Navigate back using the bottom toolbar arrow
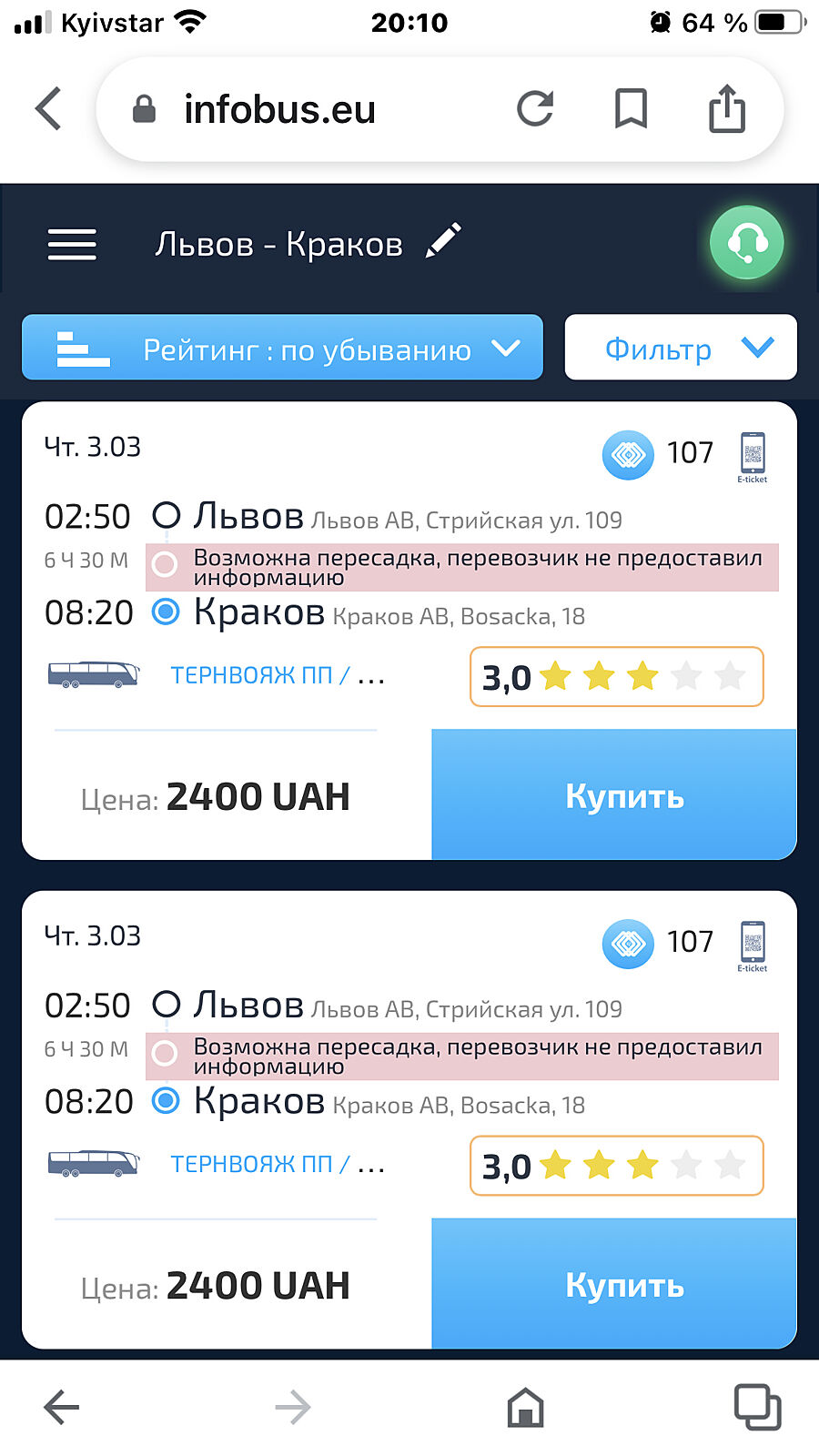This screenshot has height=1456, width=819. [x=62, y=1408]
